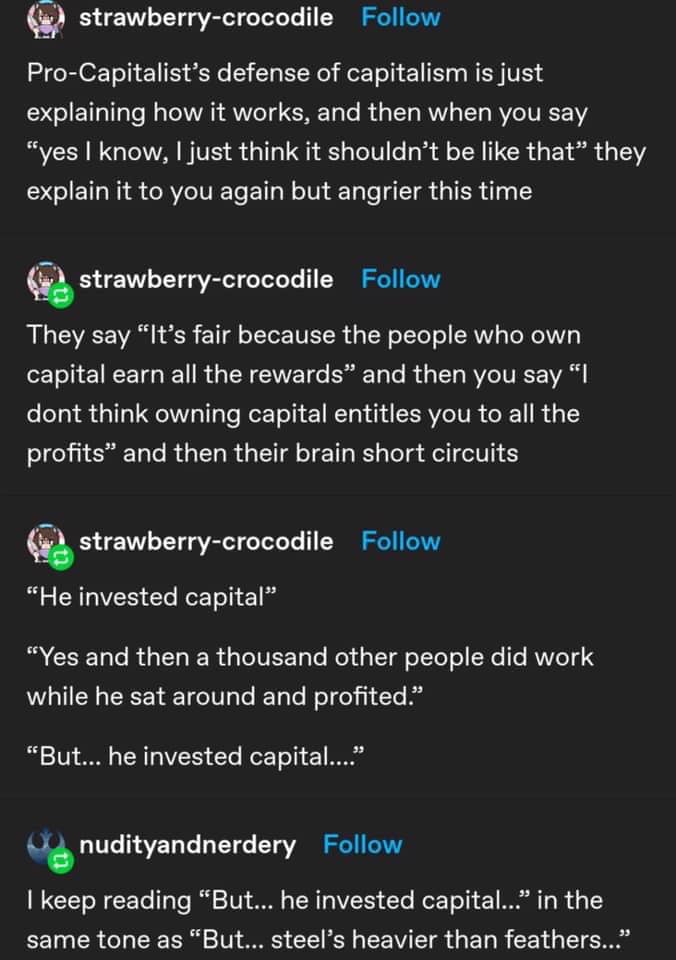This screenshot has height=960, width=676.
Task: Follow nudityandnerdery
Action: coord(362,845)
